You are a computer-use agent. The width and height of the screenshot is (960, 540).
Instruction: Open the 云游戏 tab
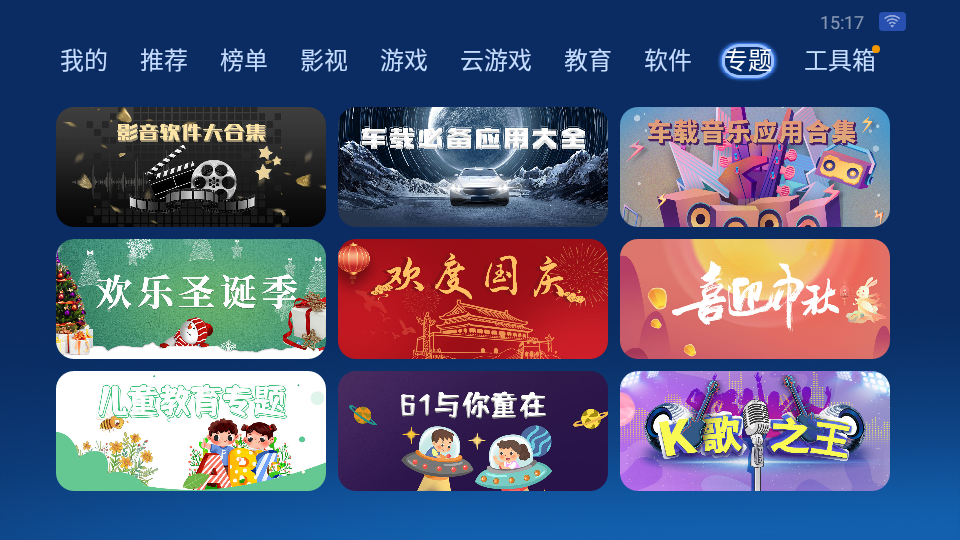point(496,61)
